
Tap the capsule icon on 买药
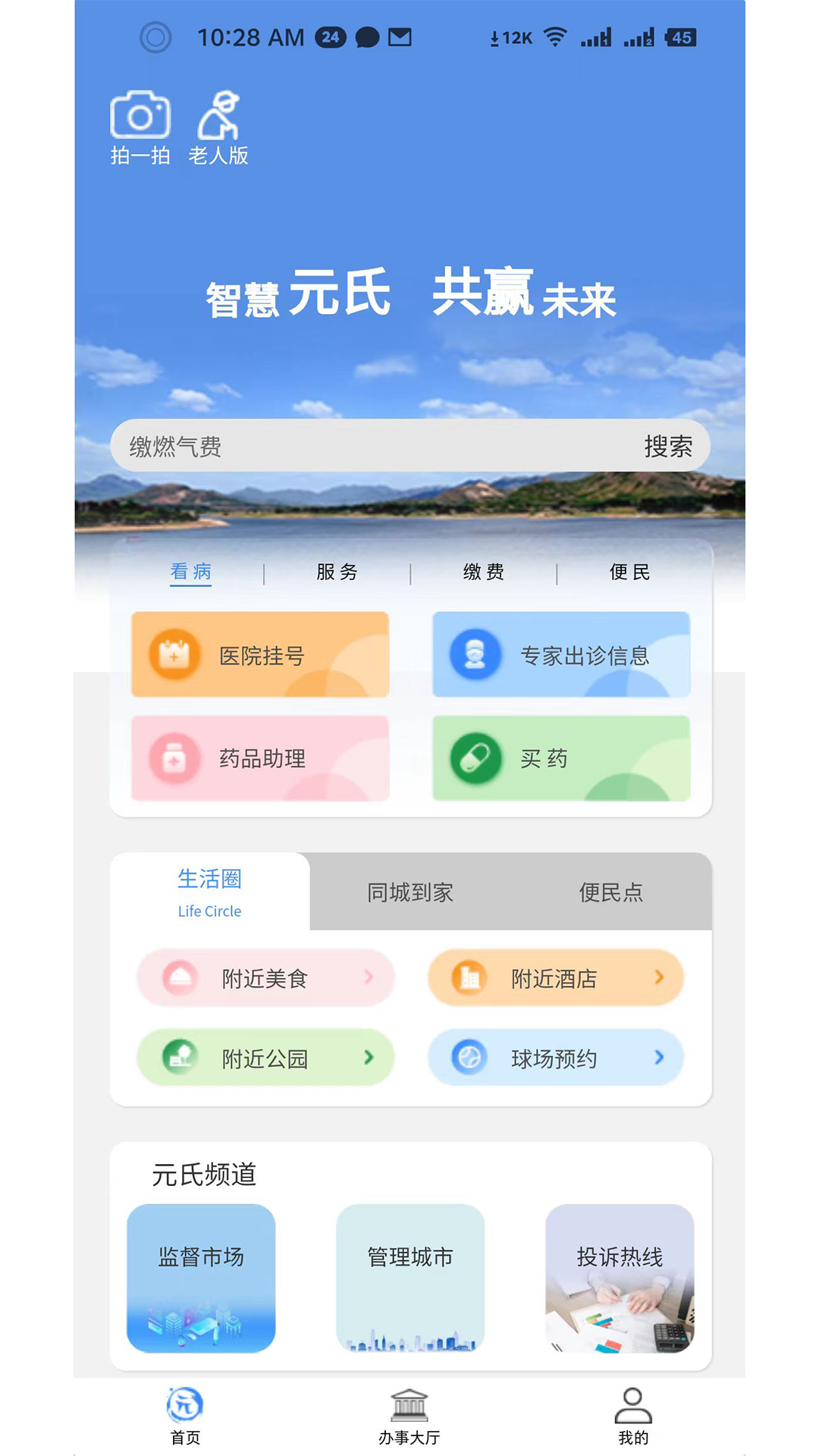coord(473,759)
